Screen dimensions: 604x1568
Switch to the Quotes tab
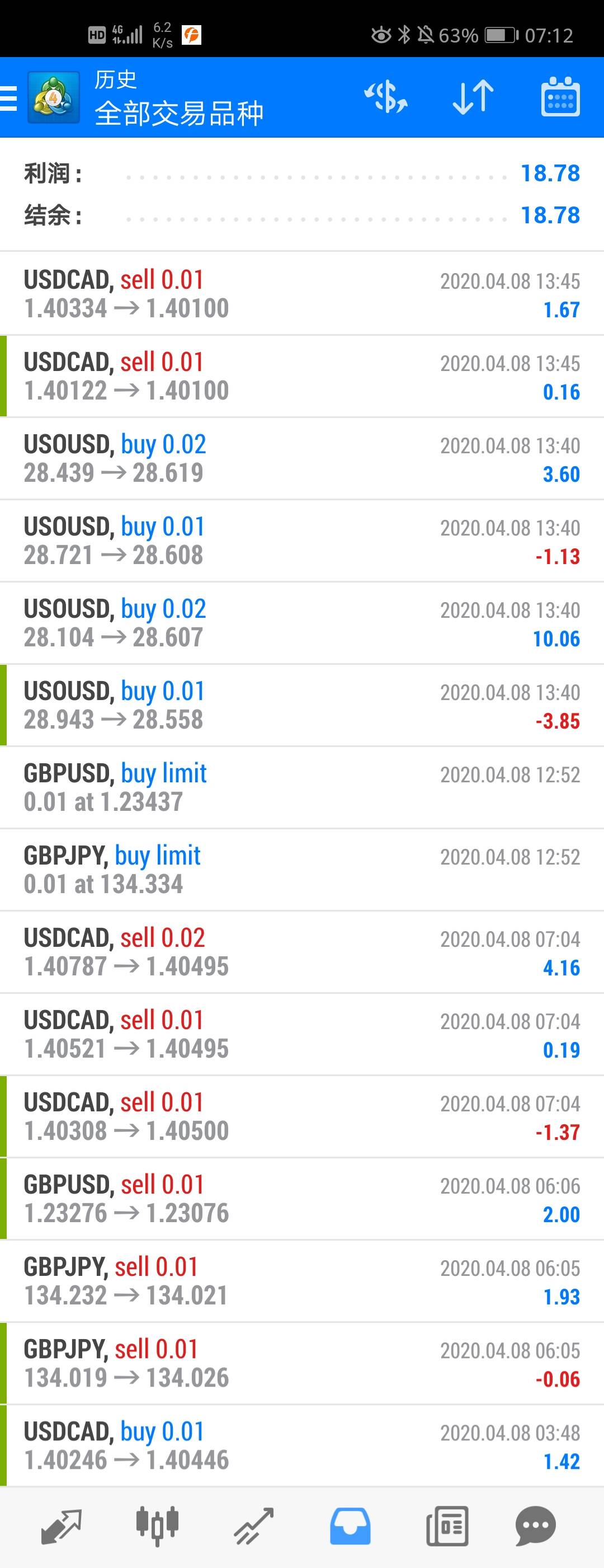coord(61,1526)
